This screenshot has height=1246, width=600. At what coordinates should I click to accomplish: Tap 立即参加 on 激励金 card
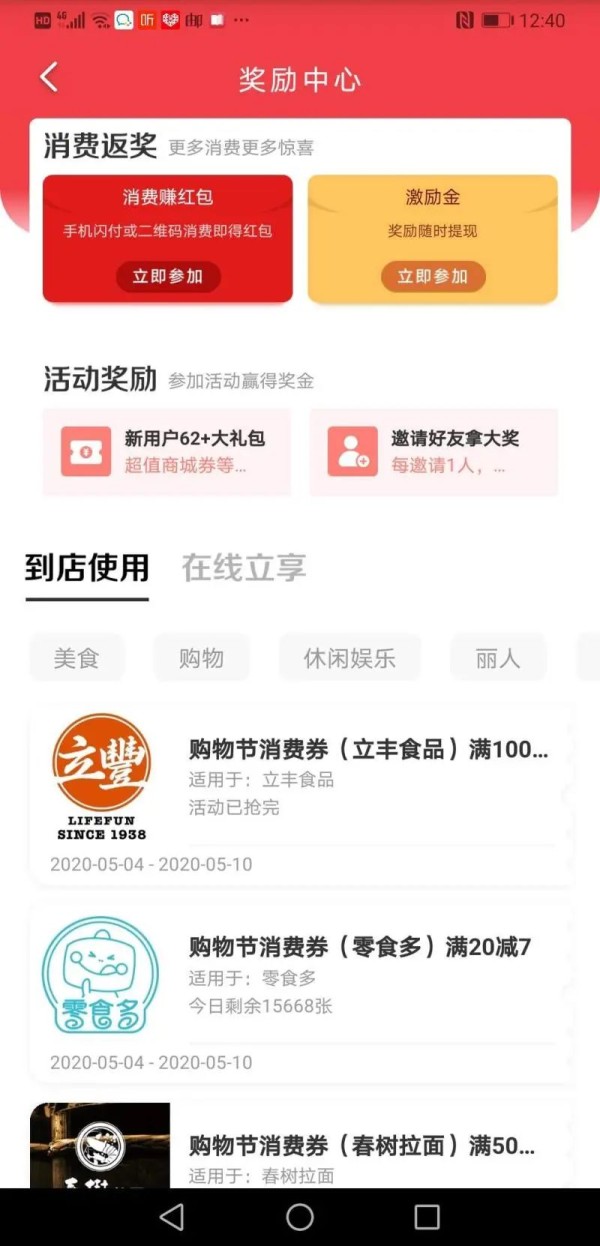click(432, 277)
